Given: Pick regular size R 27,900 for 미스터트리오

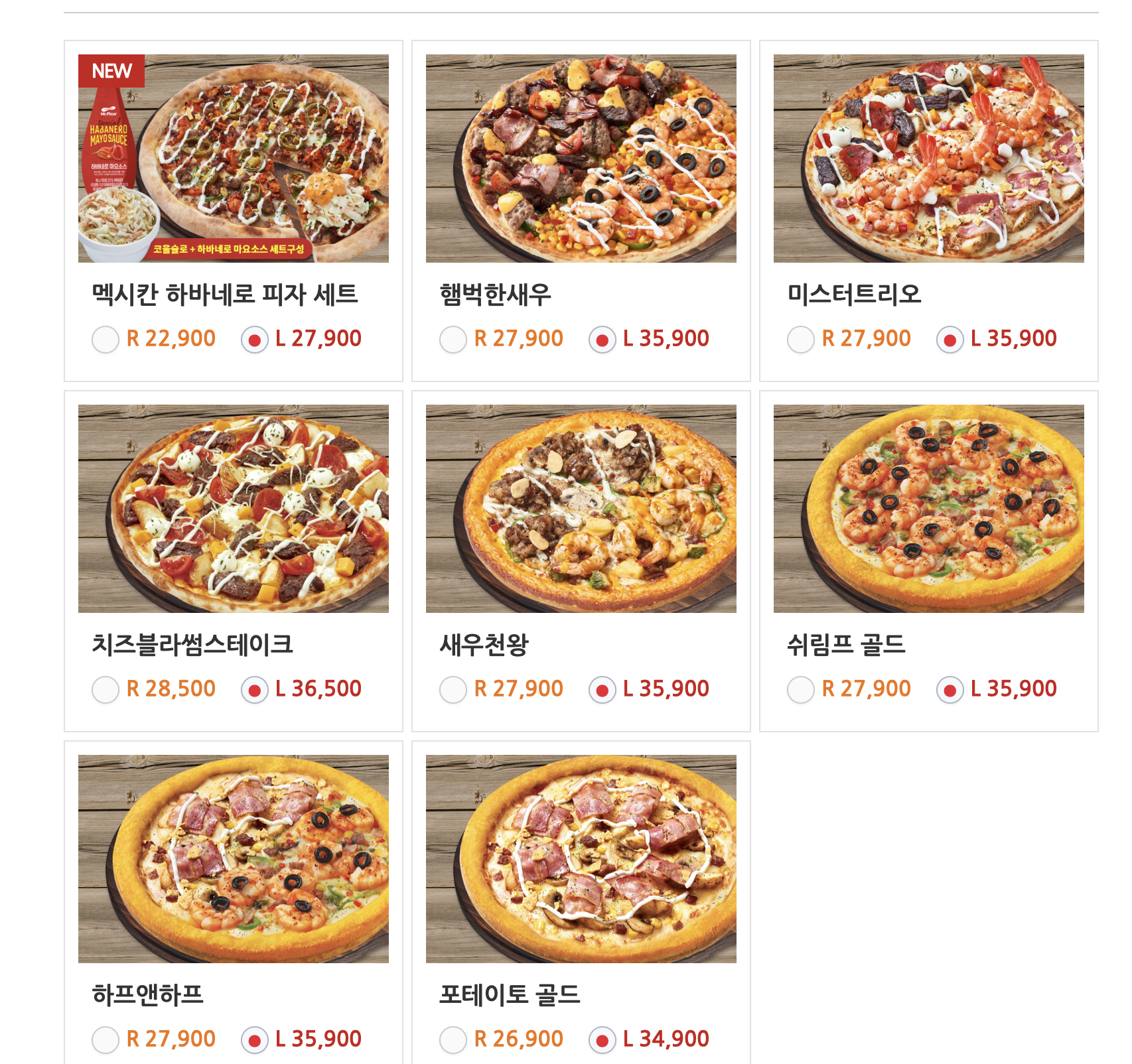Looking at the screenshot, I should point(801,340).
